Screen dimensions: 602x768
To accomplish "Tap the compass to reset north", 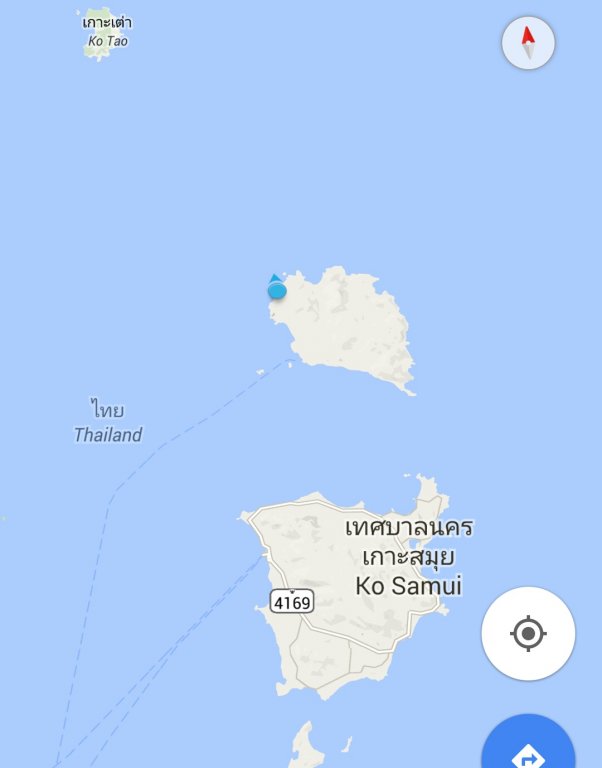I will pos(528,43).
